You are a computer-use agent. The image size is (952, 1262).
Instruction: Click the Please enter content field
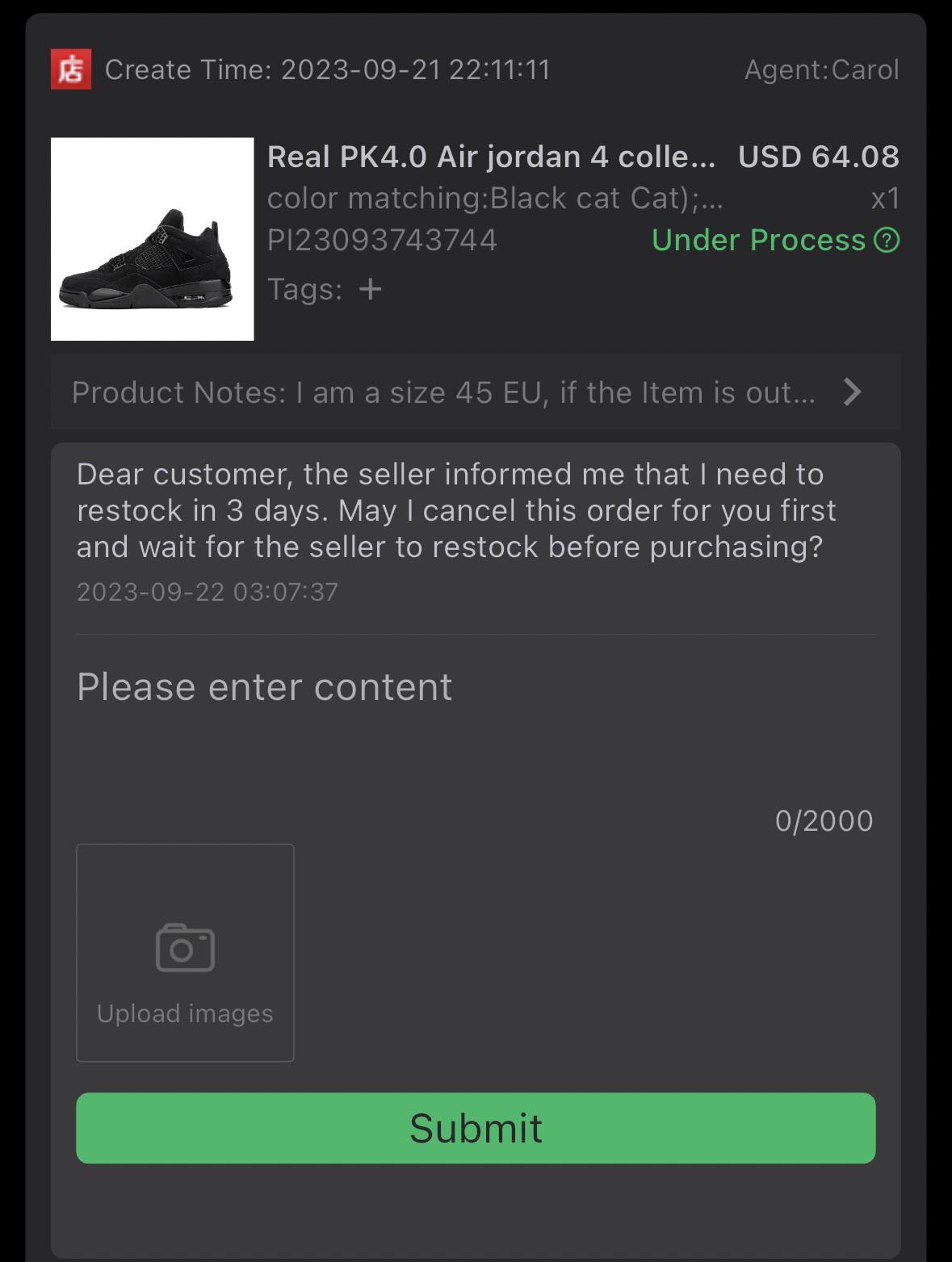click(x=264, y=687)
